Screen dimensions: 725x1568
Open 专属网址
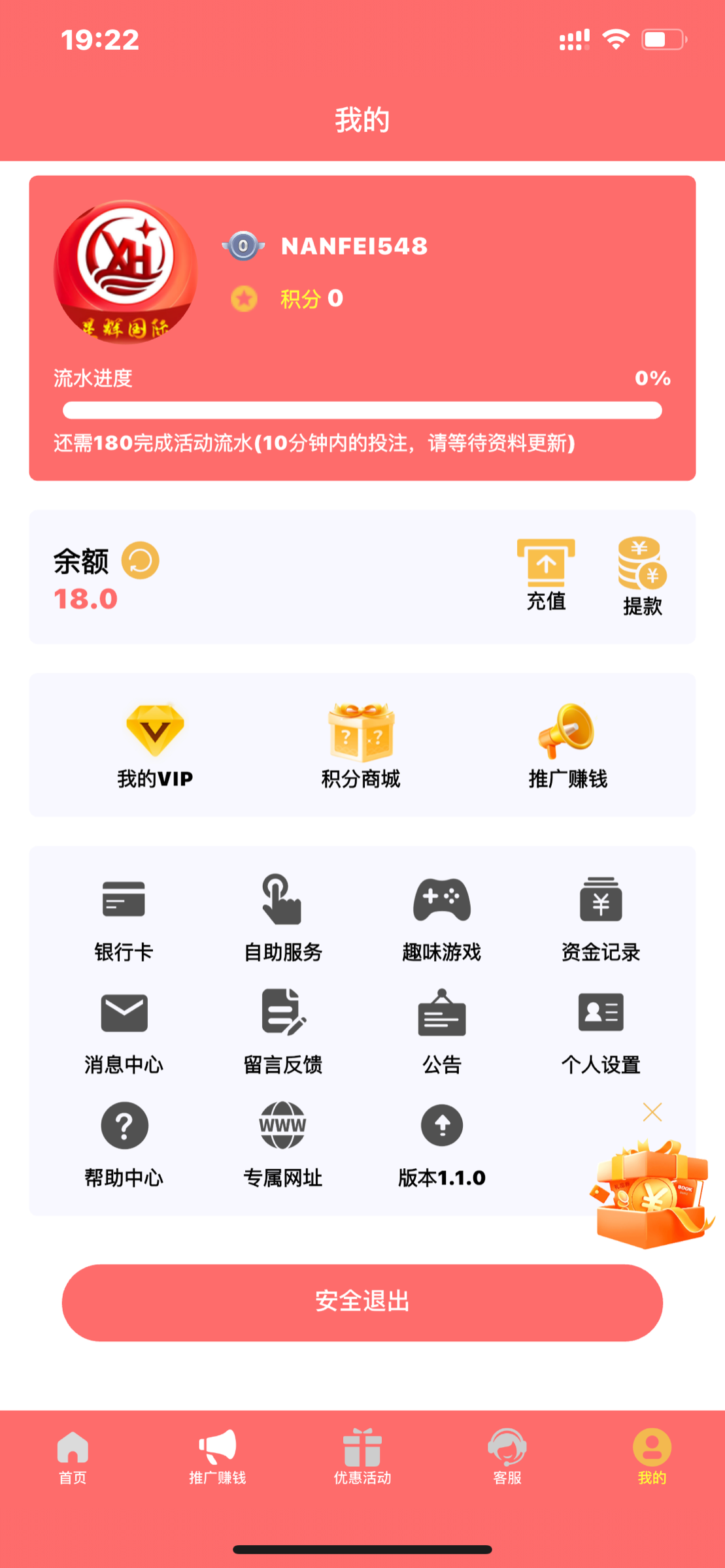click(282, 1144)
